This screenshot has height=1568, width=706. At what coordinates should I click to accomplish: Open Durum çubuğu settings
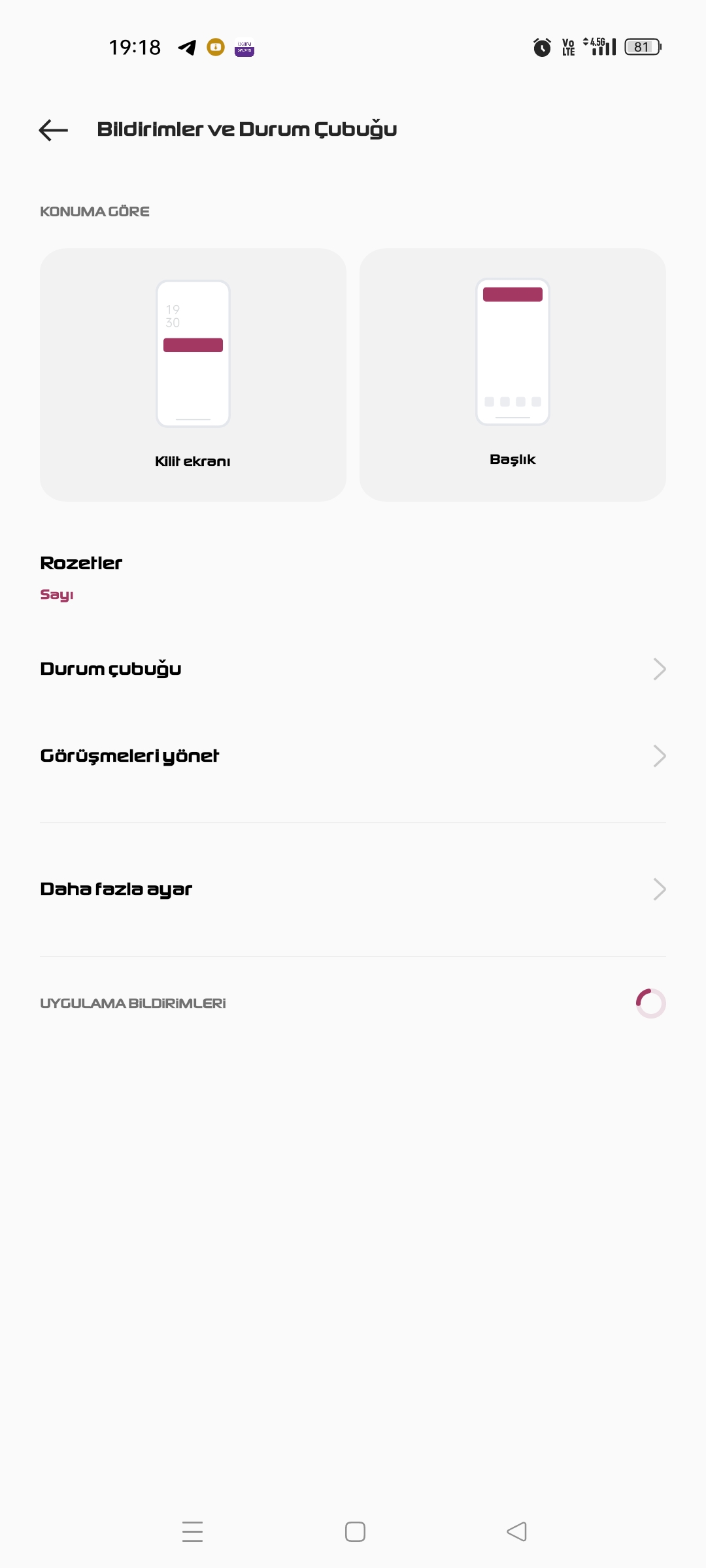(353, 669)
